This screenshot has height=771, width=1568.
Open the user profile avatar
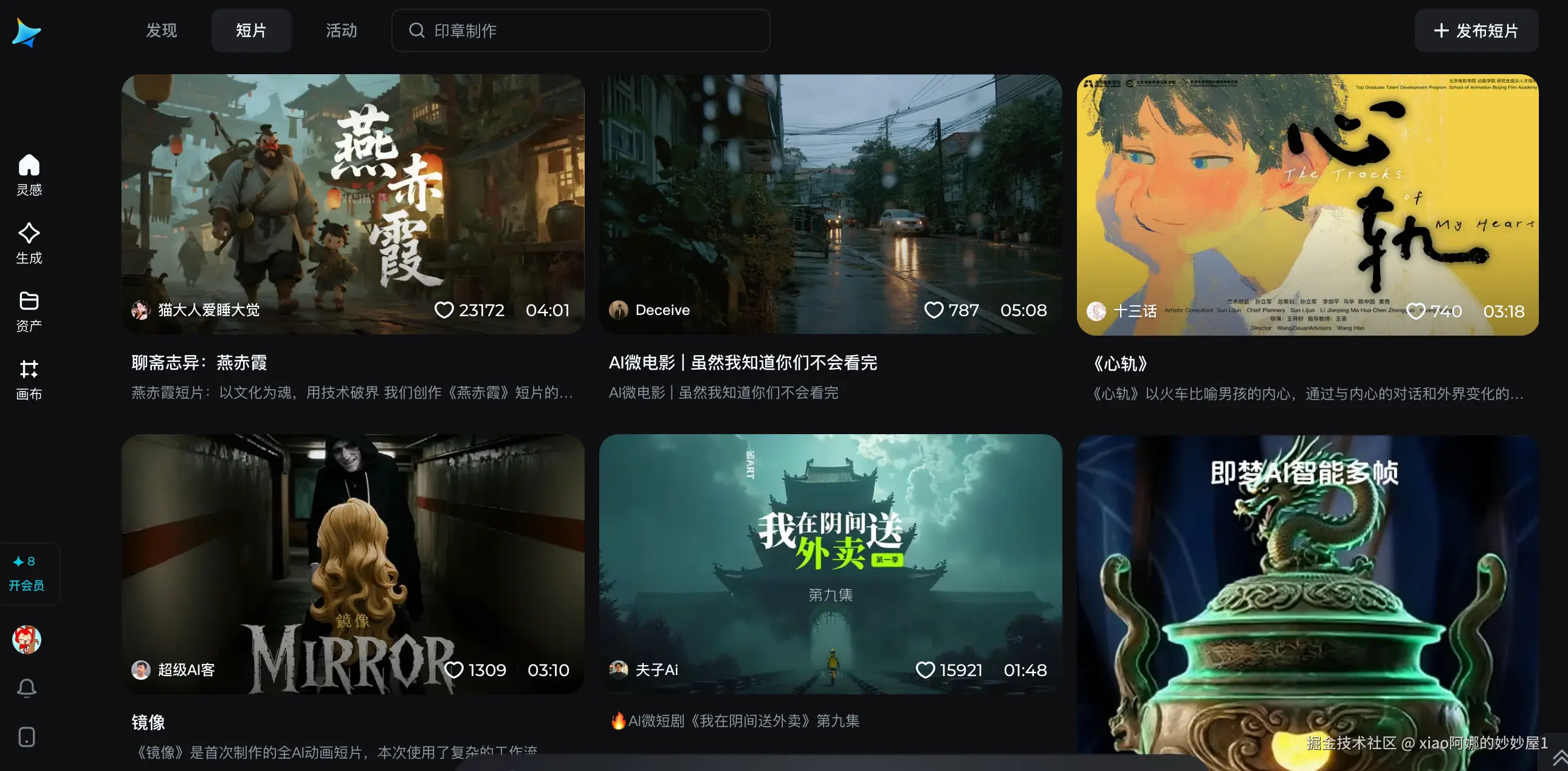point(27,640)
